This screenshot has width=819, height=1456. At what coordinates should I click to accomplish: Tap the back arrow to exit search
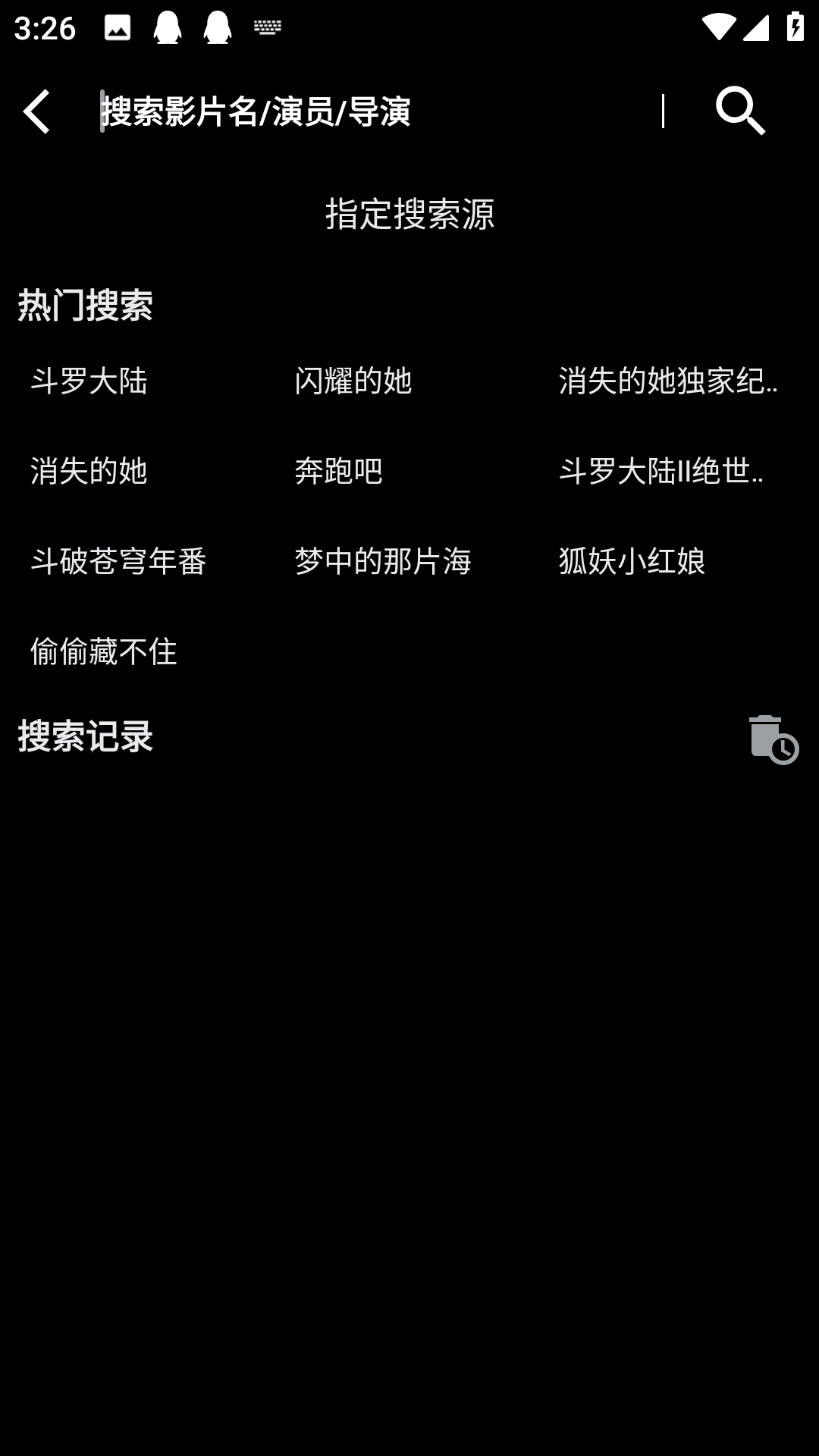click(x=38, y=112)
